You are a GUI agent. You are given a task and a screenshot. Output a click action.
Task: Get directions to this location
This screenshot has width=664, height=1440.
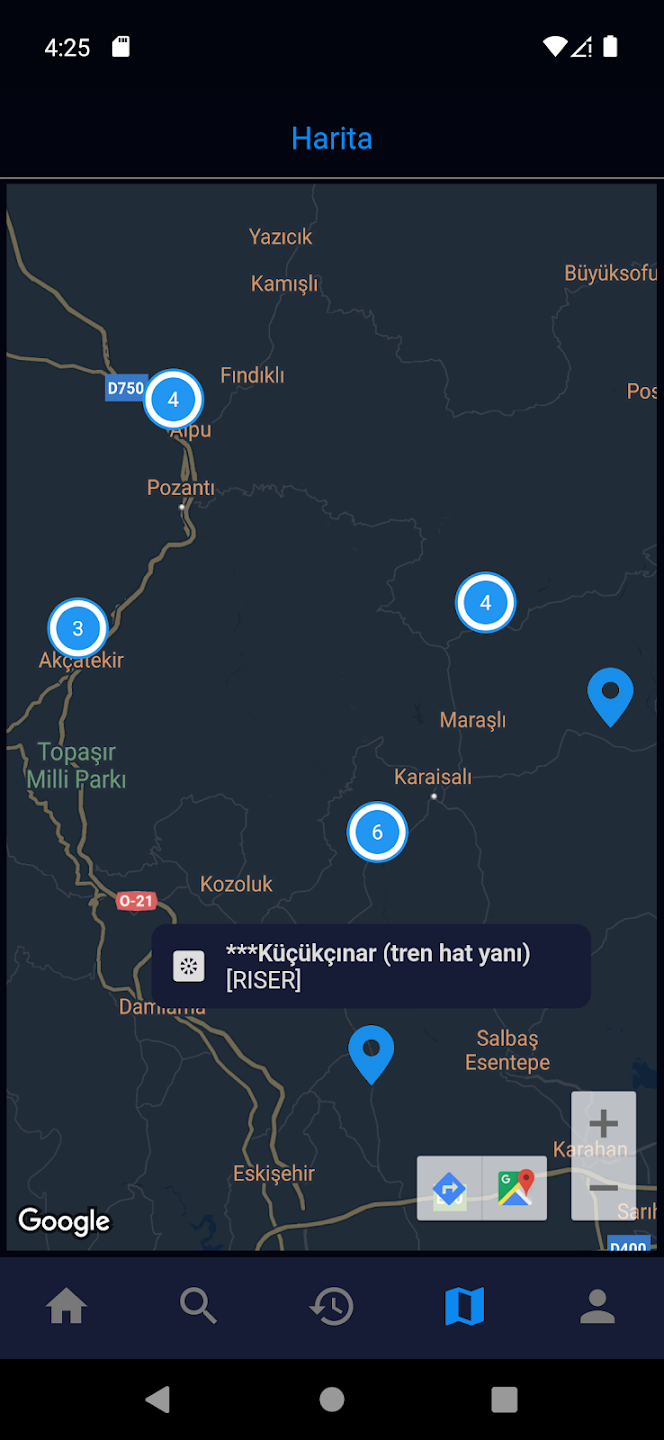450,1188
